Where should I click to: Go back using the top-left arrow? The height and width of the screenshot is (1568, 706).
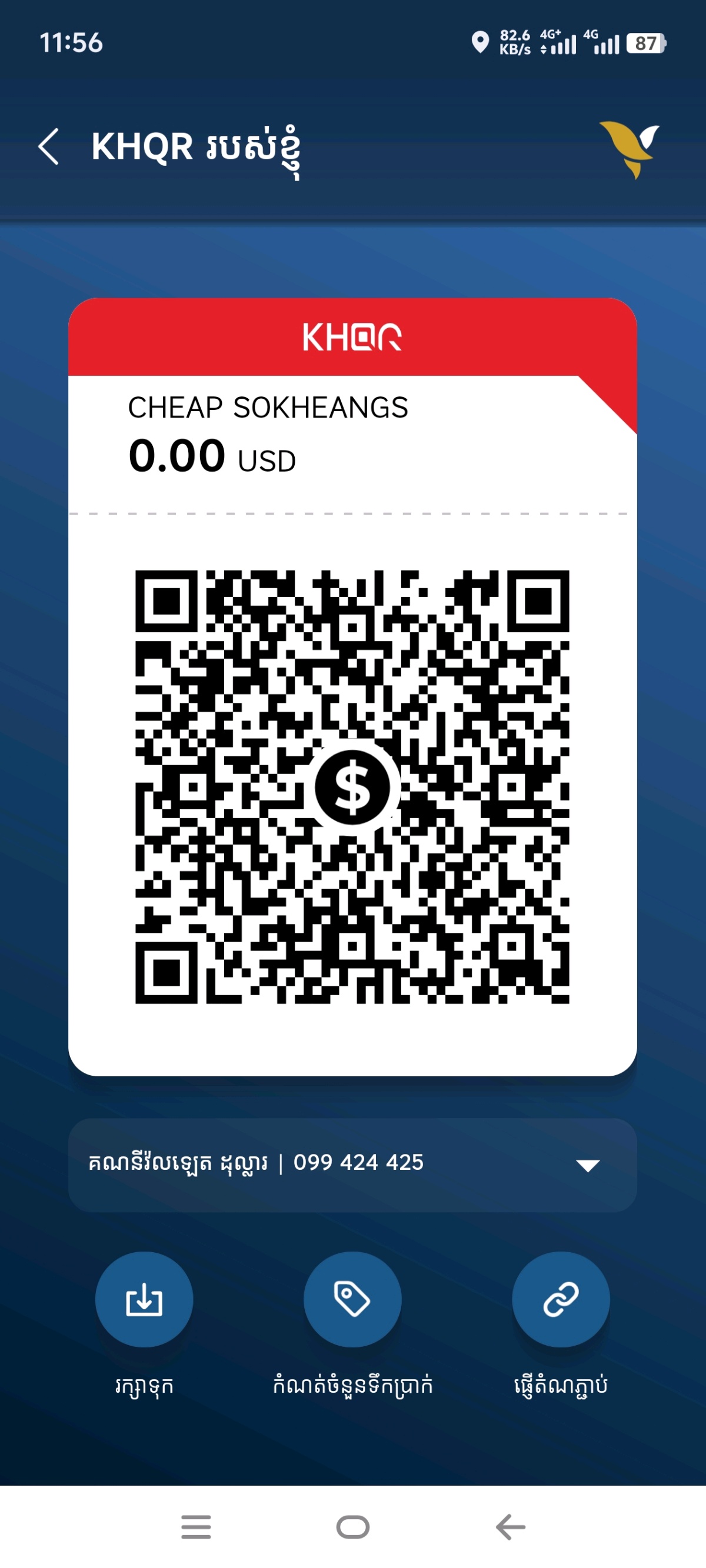tap(49, 146)
